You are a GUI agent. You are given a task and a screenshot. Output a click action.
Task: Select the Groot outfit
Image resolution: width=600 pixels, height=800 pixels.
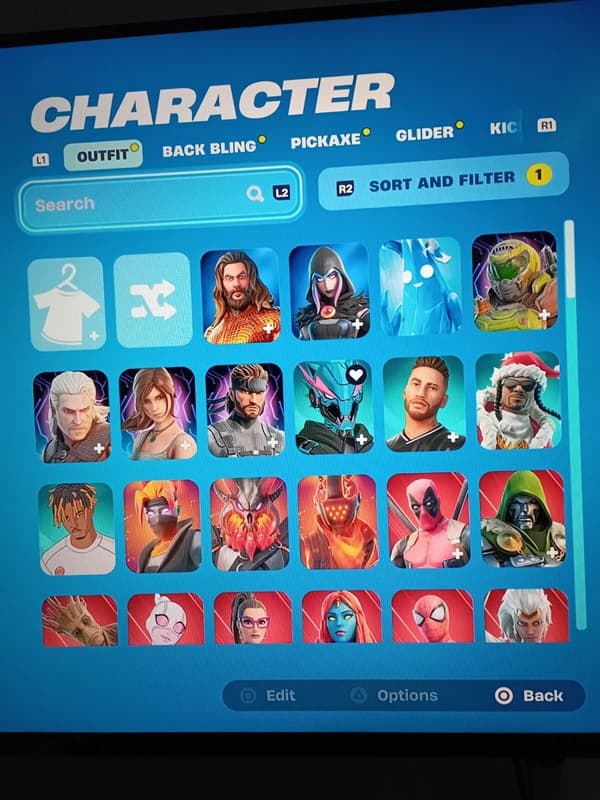tap(80, 621)
